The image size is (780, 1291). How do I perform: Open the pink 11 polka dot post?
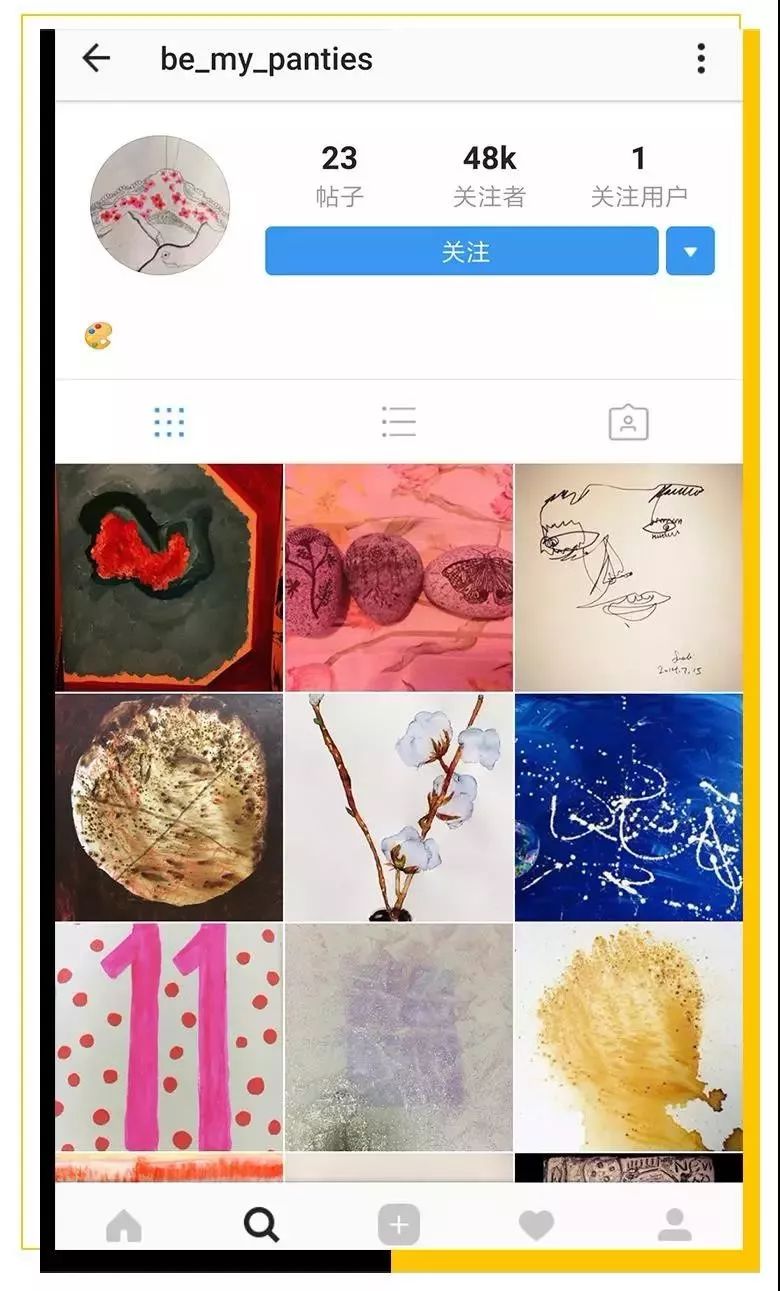[169, 1037]
